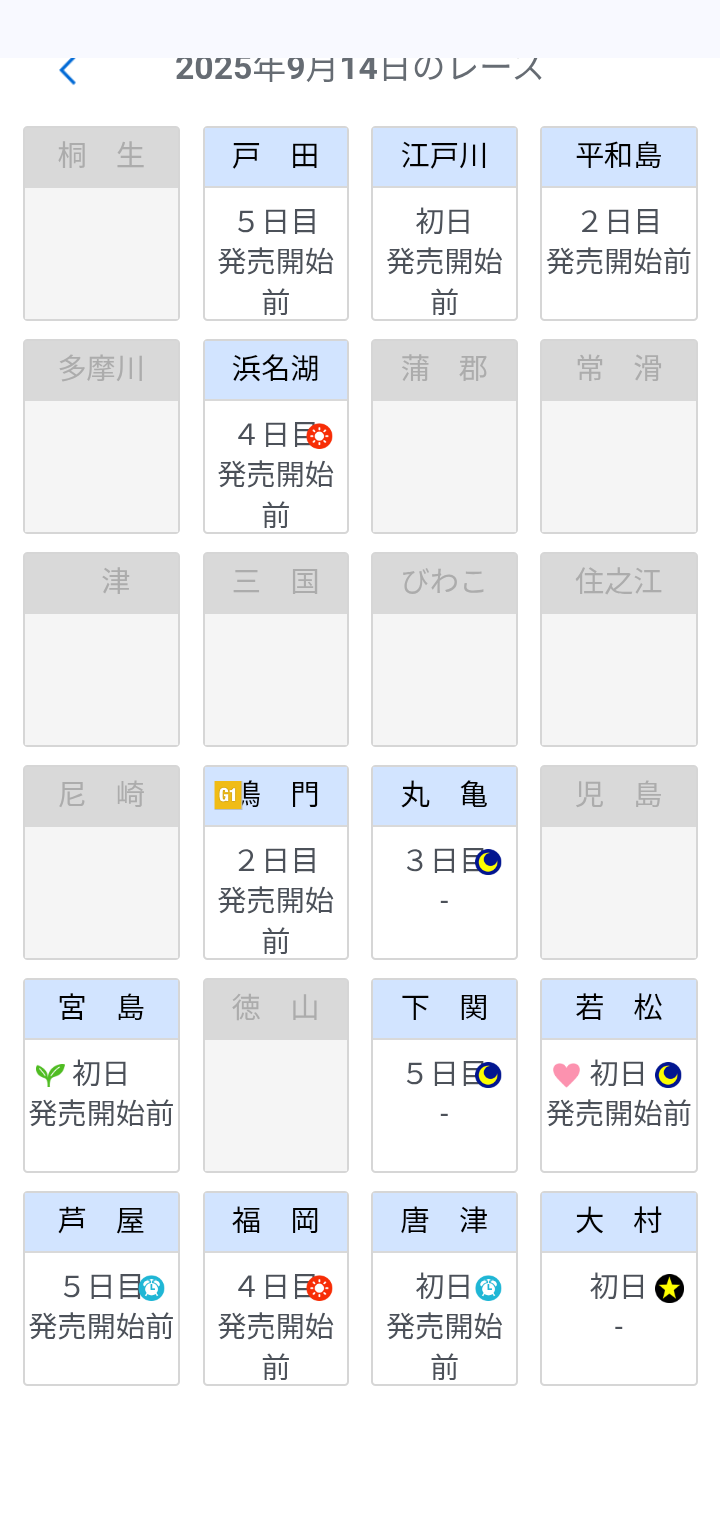Open the 江戸川 race card
Image resolution: width=720 pixels, height=1520 pixels.
(x=444, y=223)
